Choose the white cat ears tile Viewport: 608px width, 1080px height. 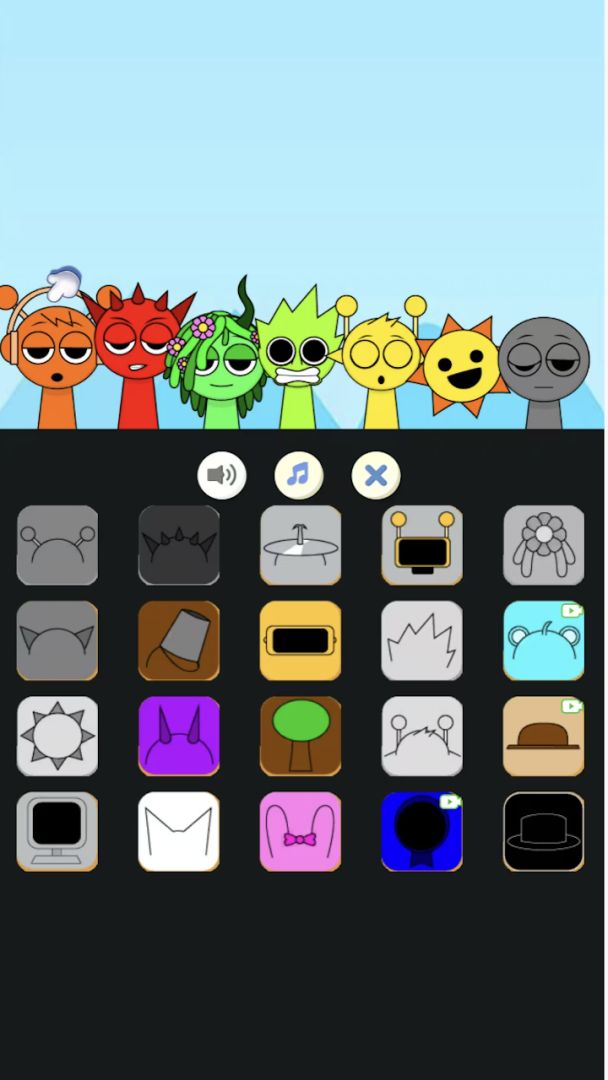[x=179, y=832]
